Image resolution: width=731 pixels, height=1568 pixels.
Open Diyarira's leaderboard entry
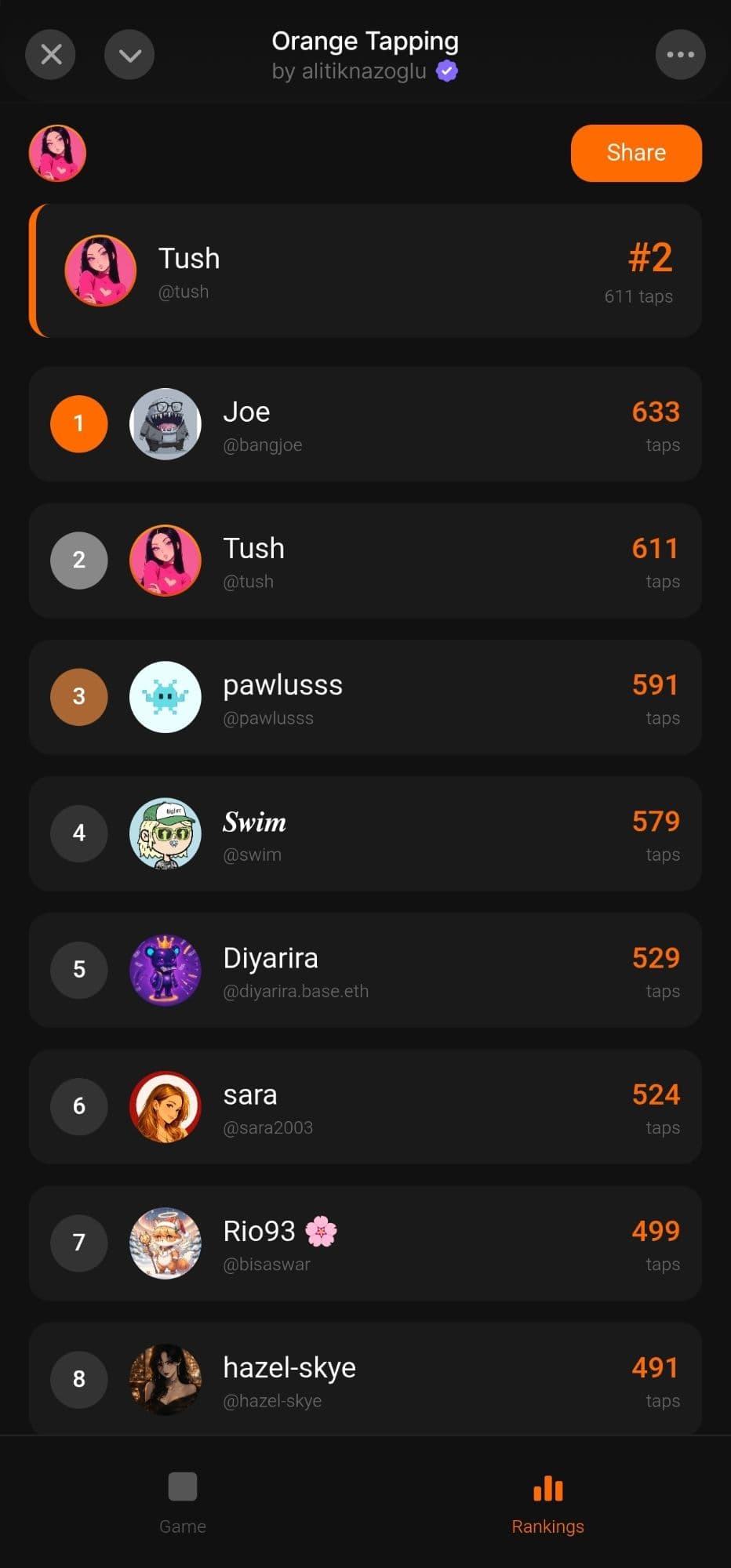click(x=365, y=970)
